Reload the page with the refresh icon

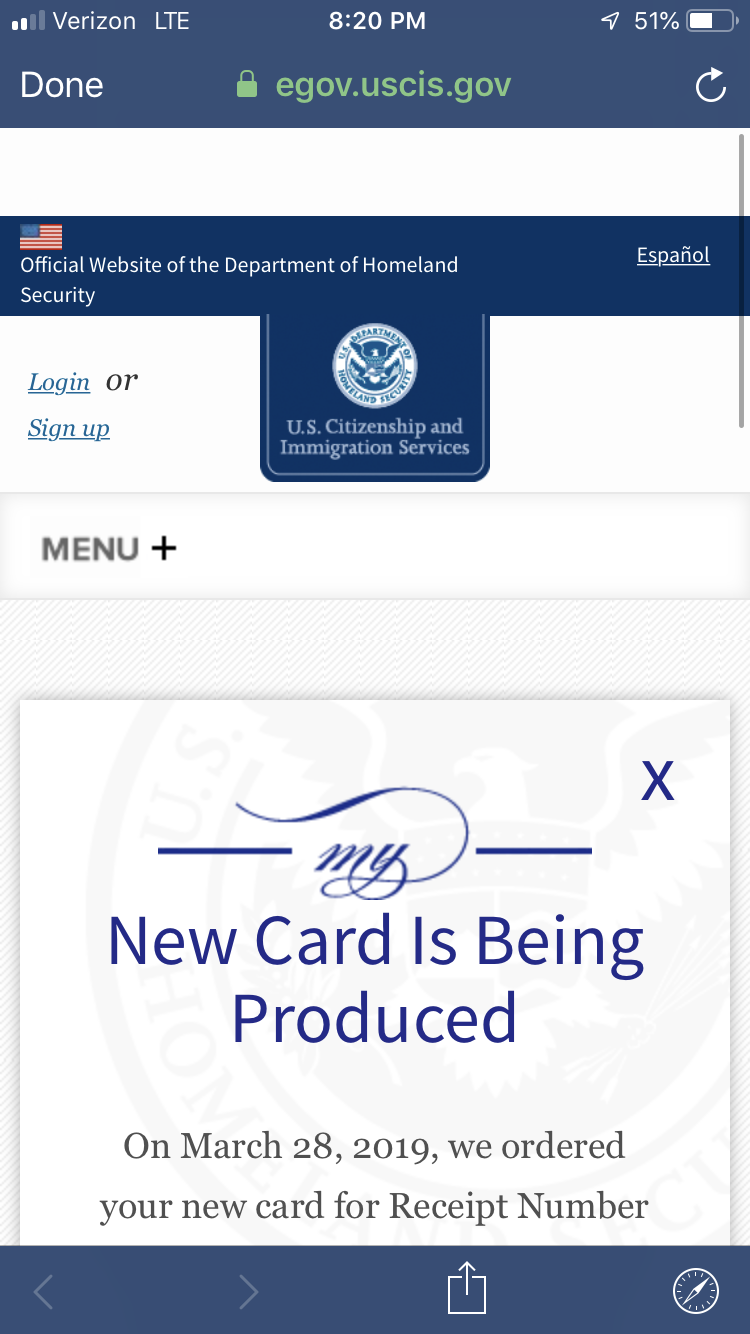[x=710, y=86]
